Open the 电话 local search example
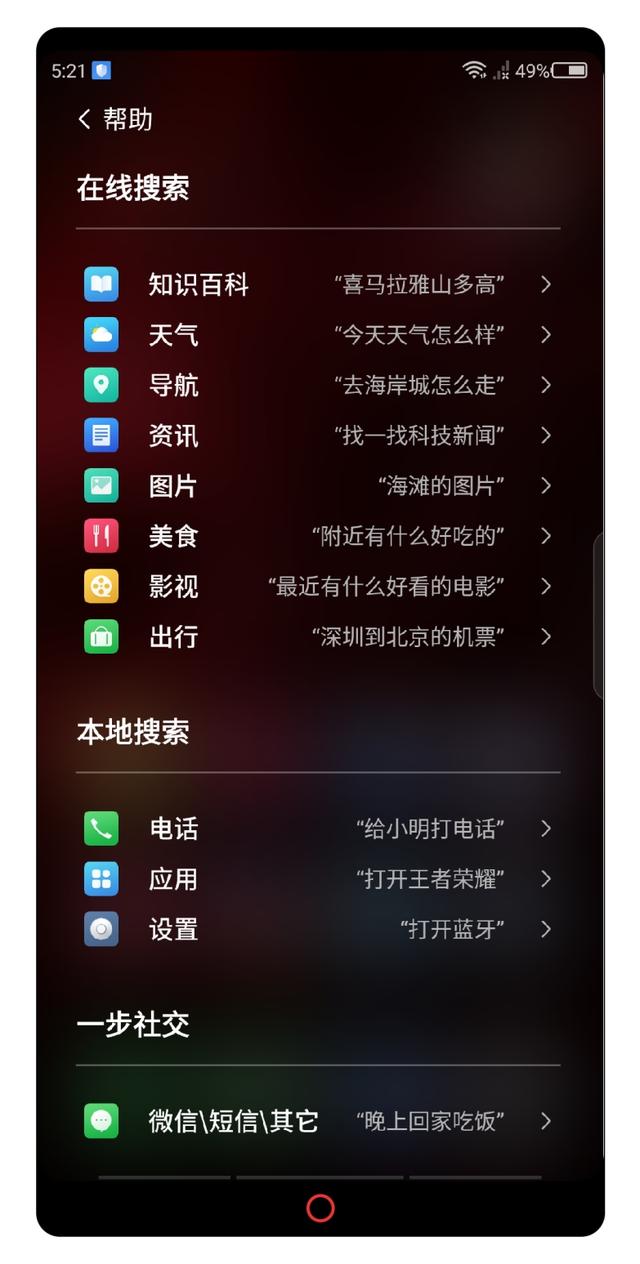 (x=318, y=829)
